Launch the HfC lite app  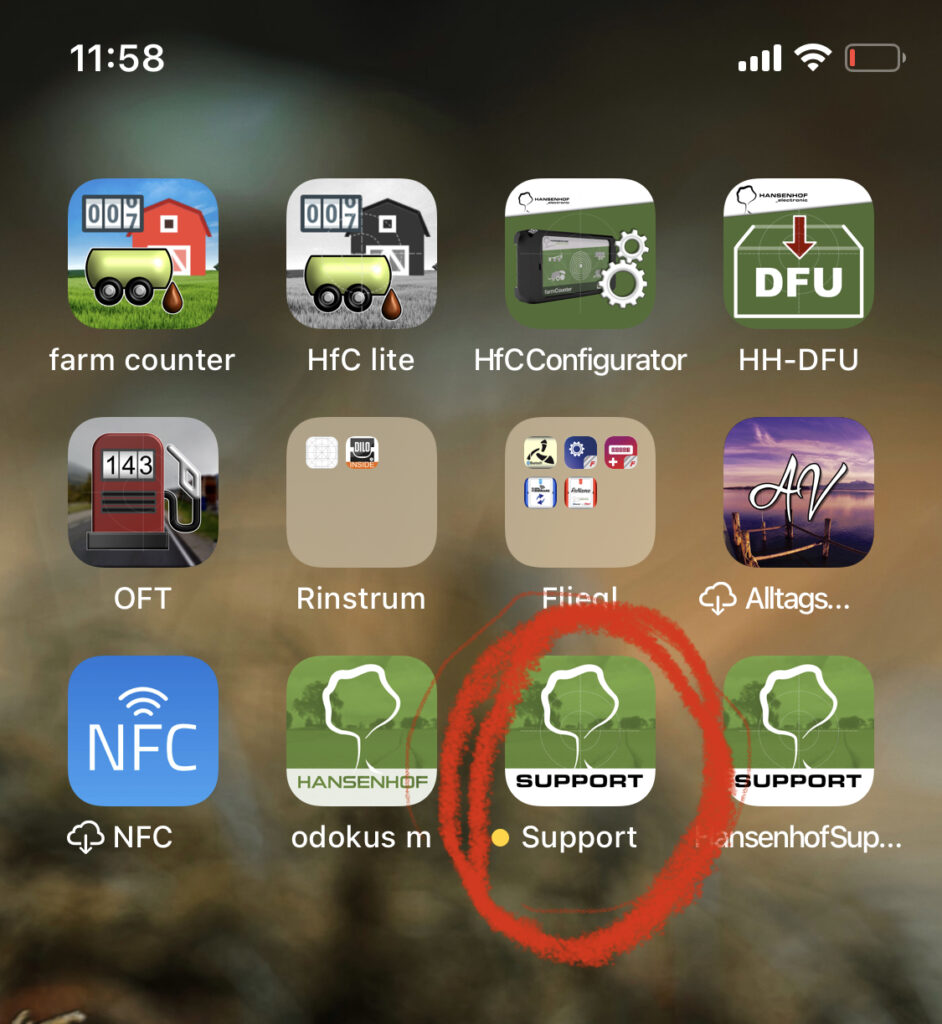coord(361,254)
